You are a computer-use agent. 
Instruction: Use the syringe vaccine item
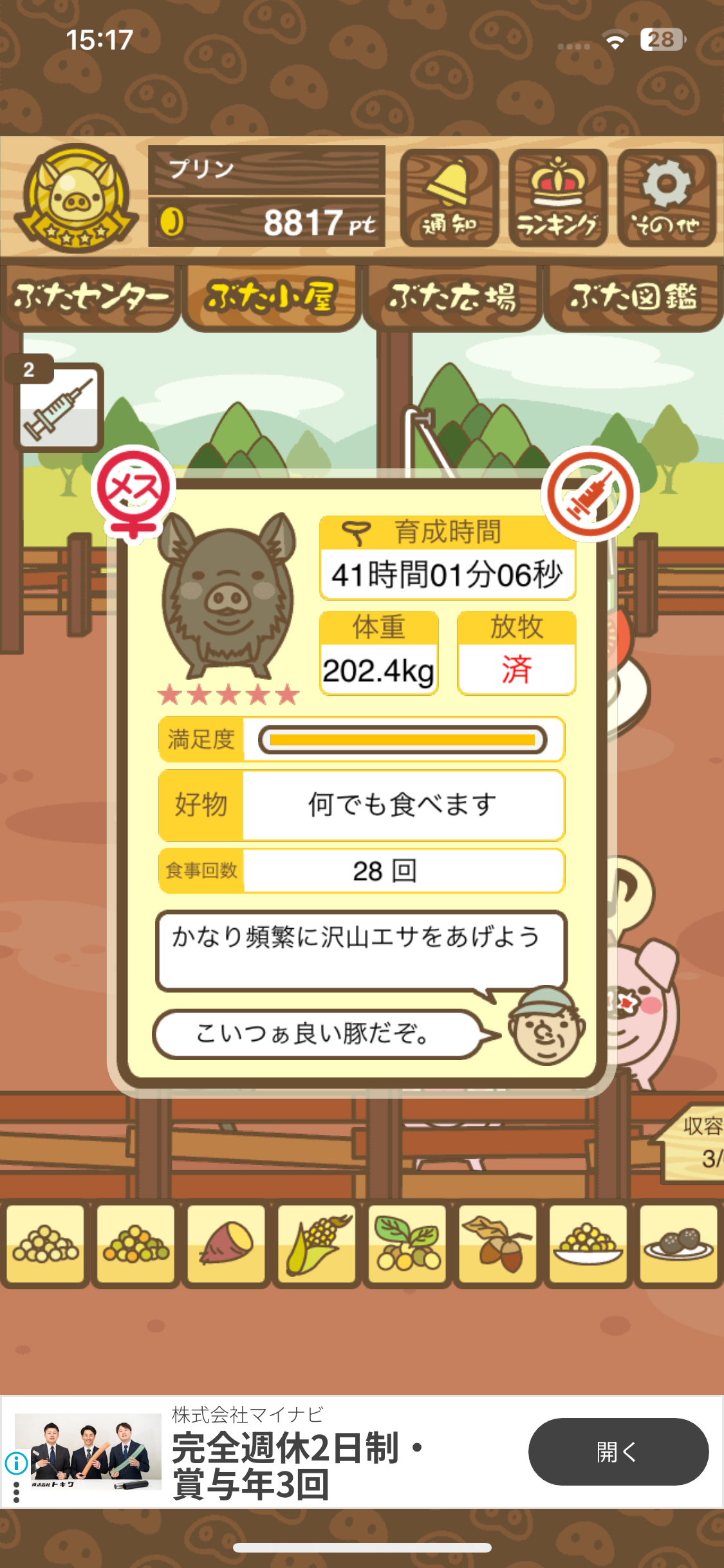[x=59, y=406]
